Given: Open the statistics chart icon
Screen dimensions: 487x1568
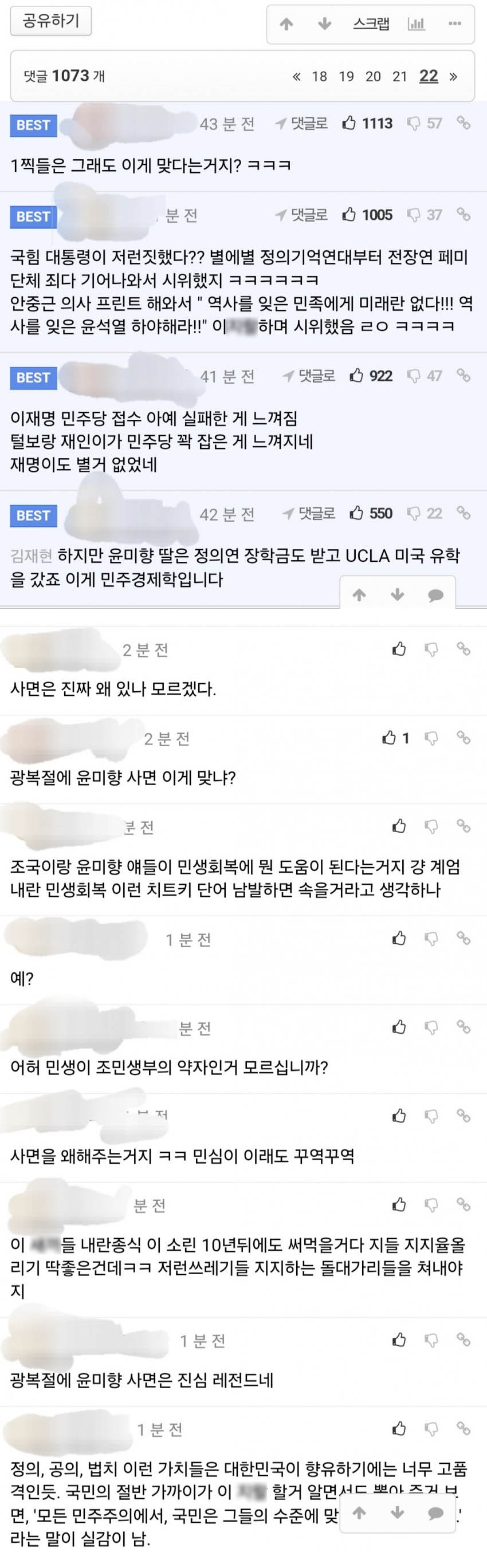Looking at the screenshot, I should (417, 25).
